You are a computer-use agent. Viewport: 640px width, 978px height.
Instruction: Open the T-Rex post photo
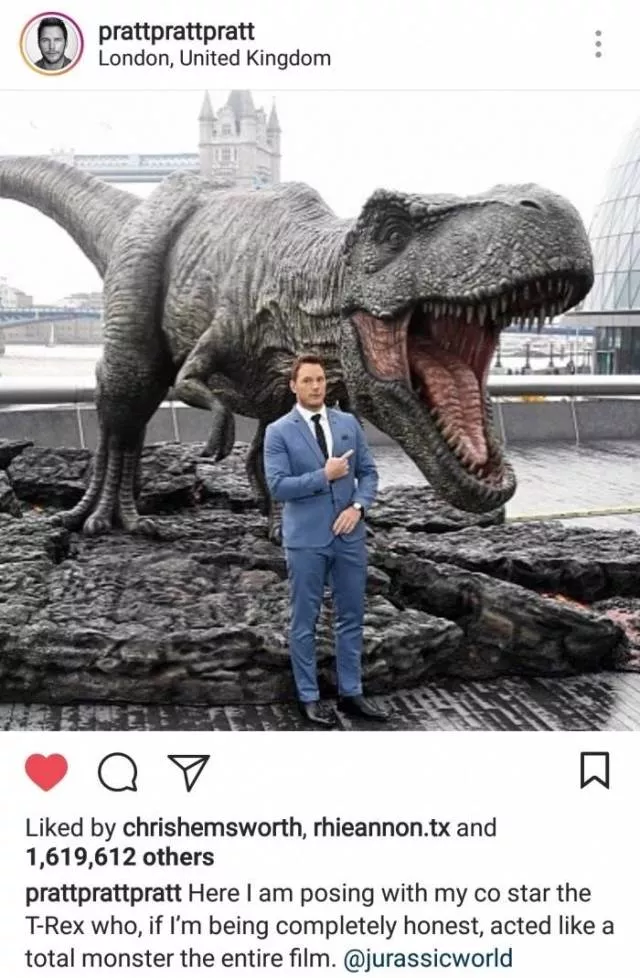tap(320, 410)
